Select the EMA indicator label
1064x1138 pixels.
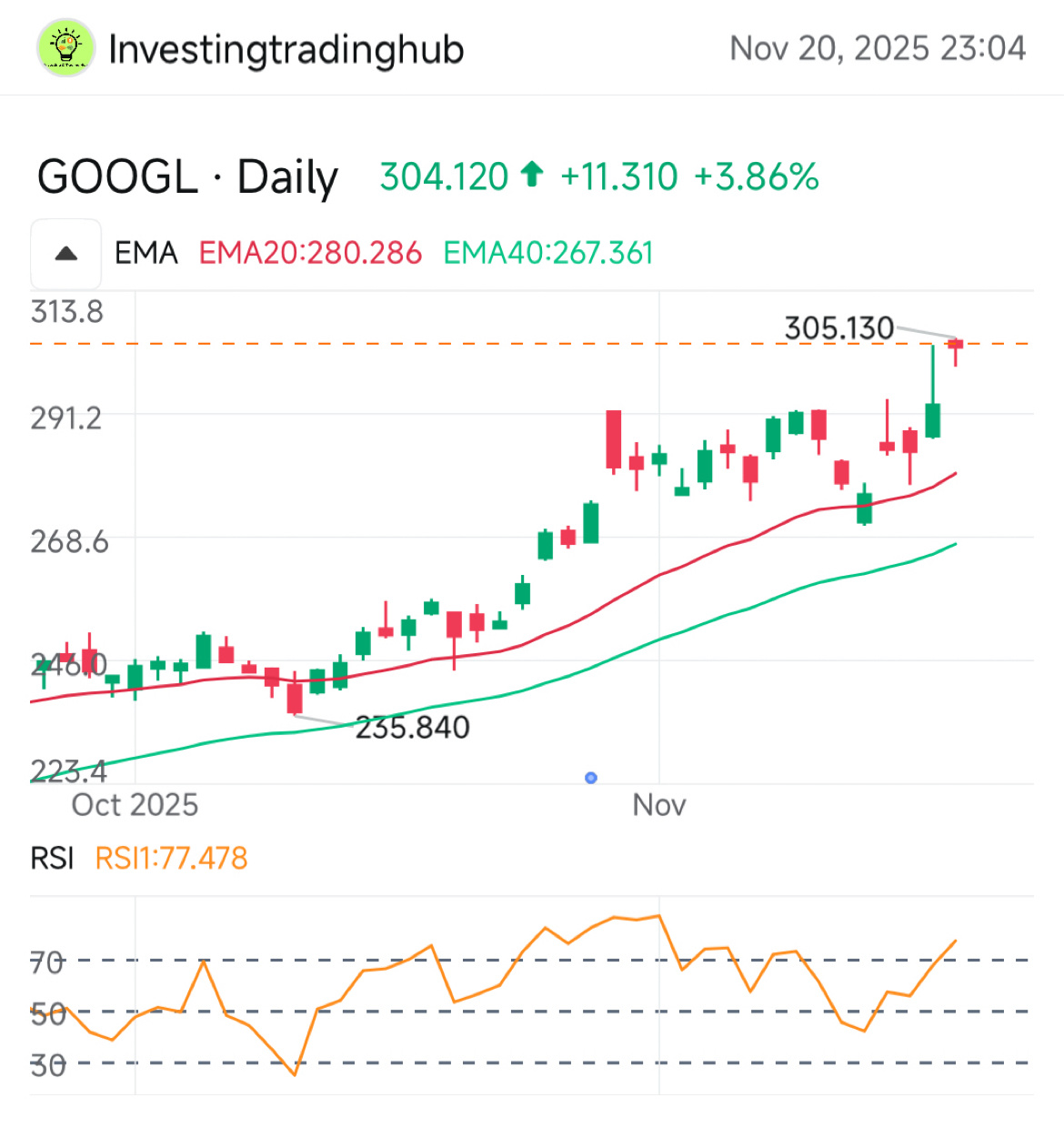point(146,253)
